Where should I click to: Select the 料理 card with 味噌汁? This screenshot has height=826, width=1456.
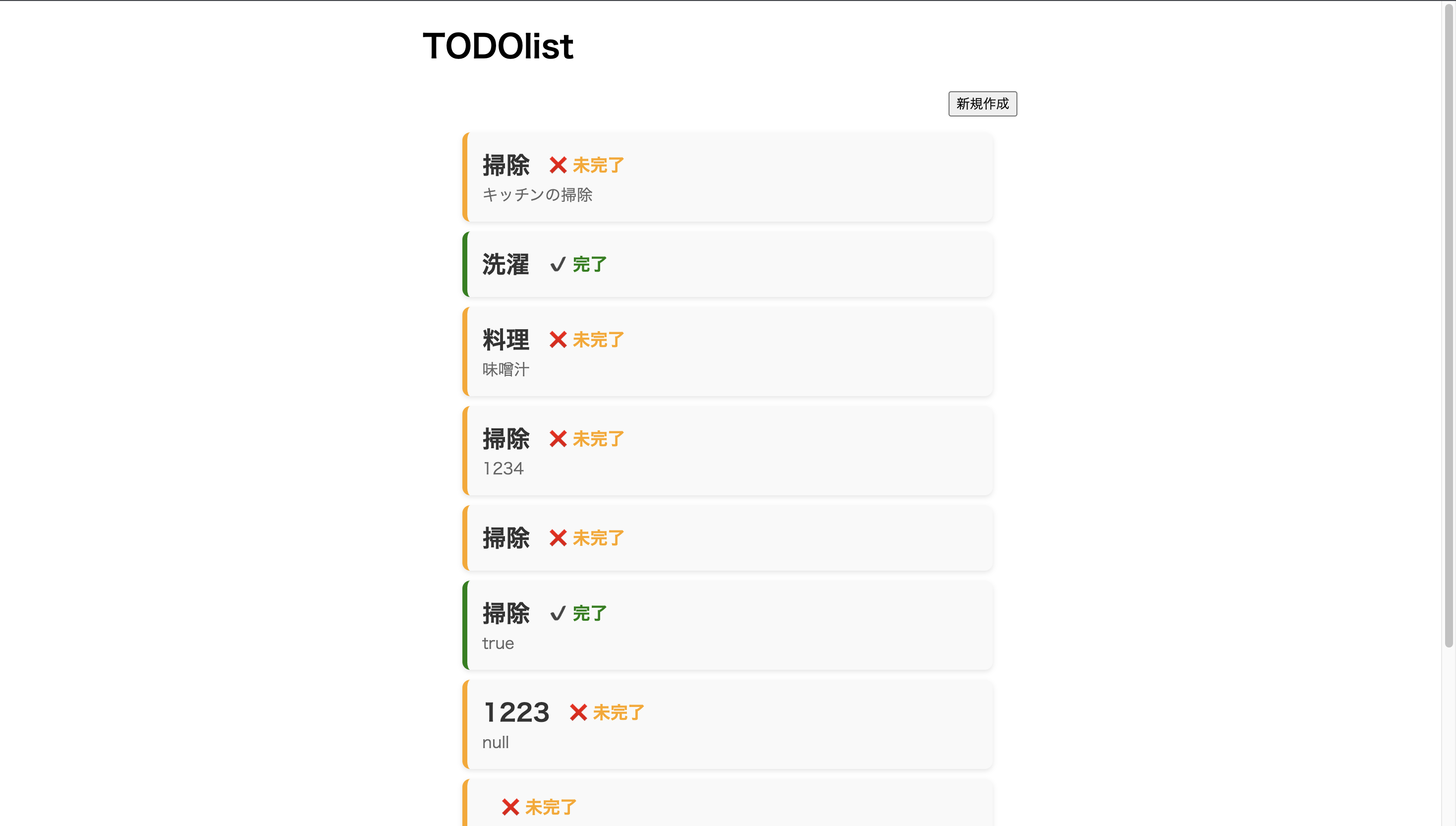pyautogui.click(x=728, y=352)
